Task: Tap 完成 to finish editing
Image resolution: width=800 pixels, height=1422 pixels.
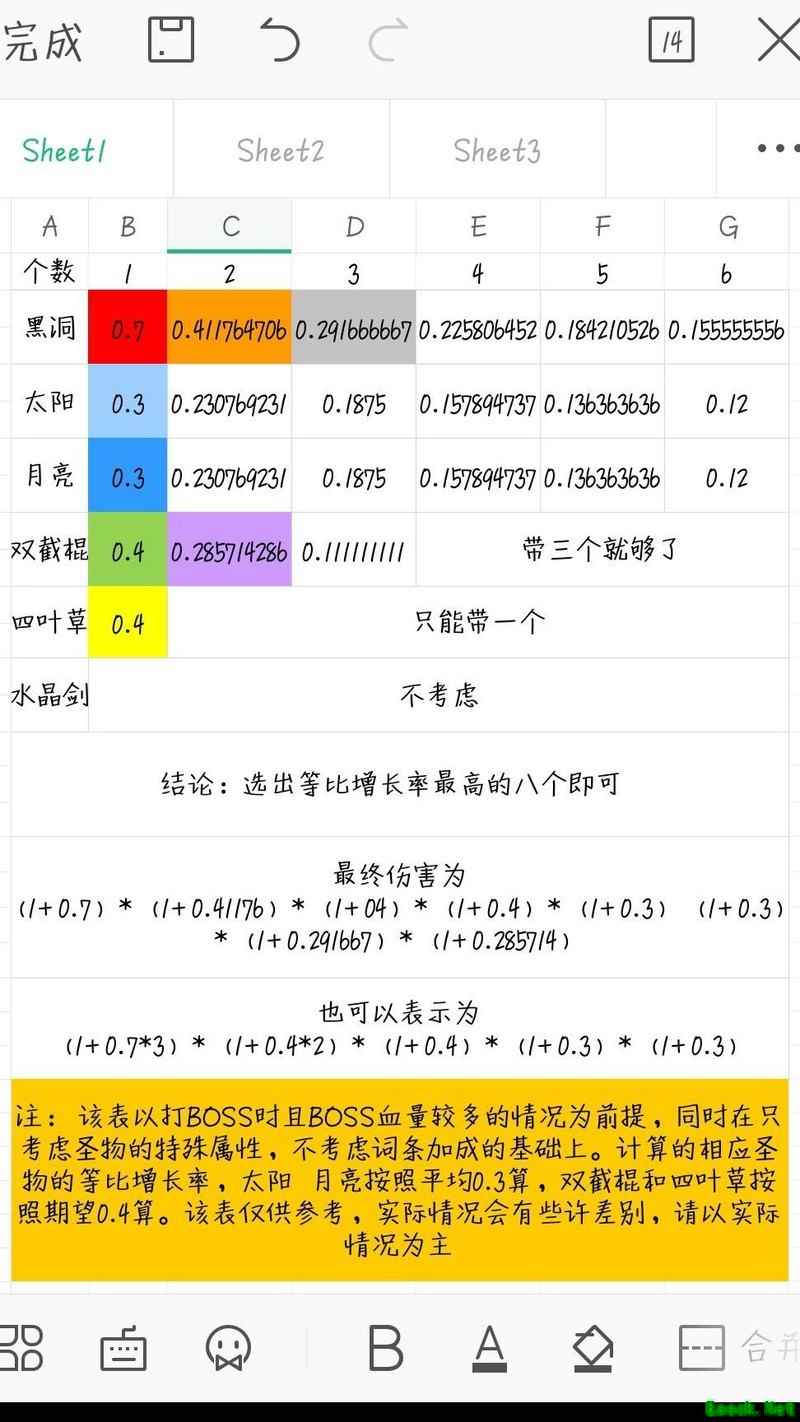Action: click(42, 44)
